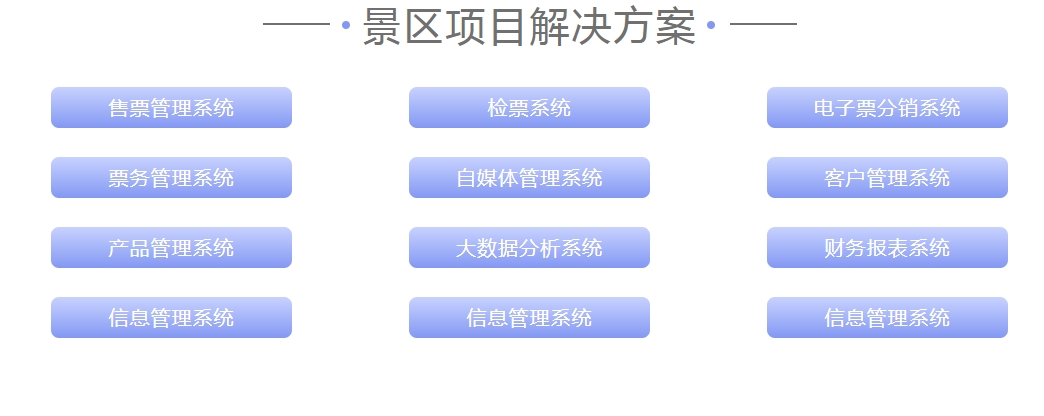Tap the 检票系统 button
The image size is (1044, 416).
click(529, 108)
